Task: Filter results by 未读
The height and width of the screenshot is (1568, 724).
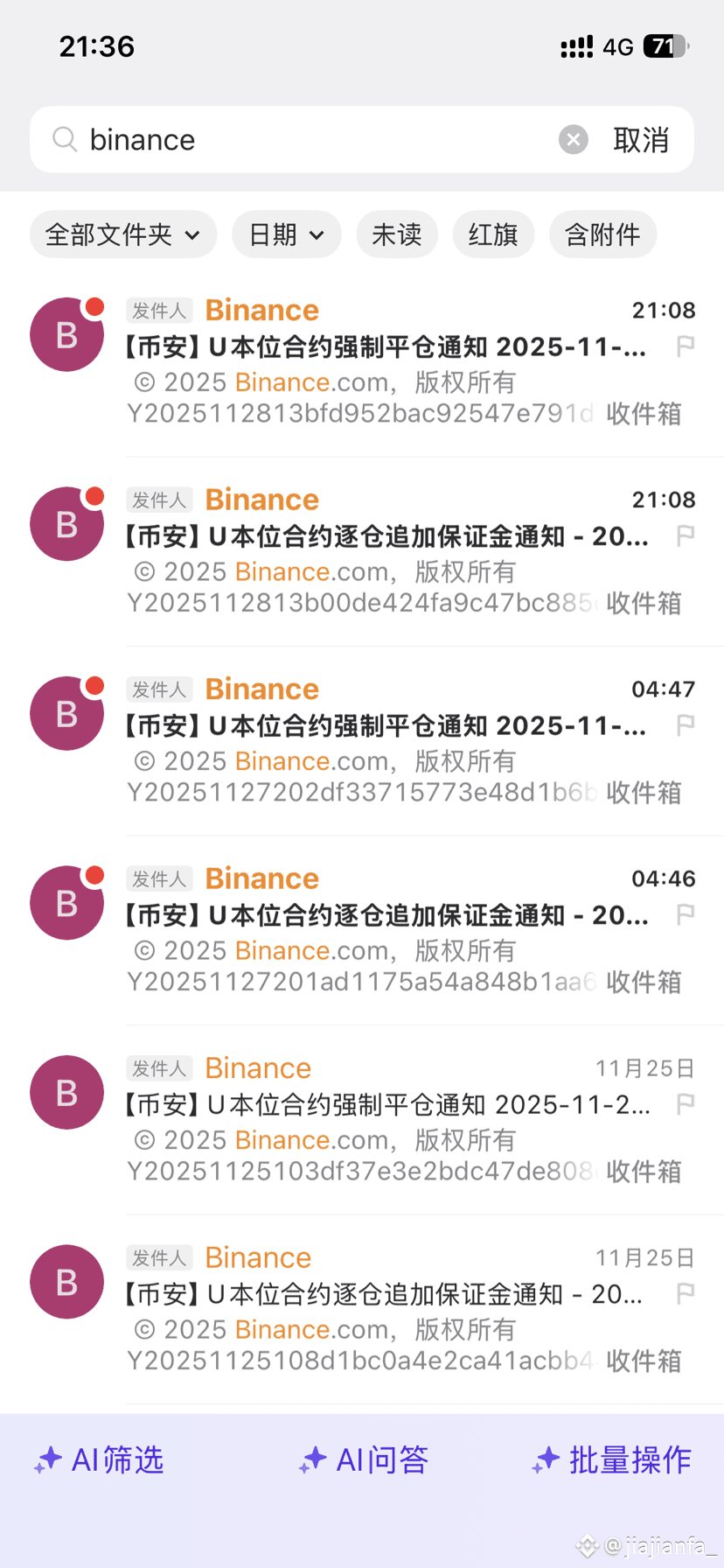Action: pyautogui.click(x=397, y=234)
